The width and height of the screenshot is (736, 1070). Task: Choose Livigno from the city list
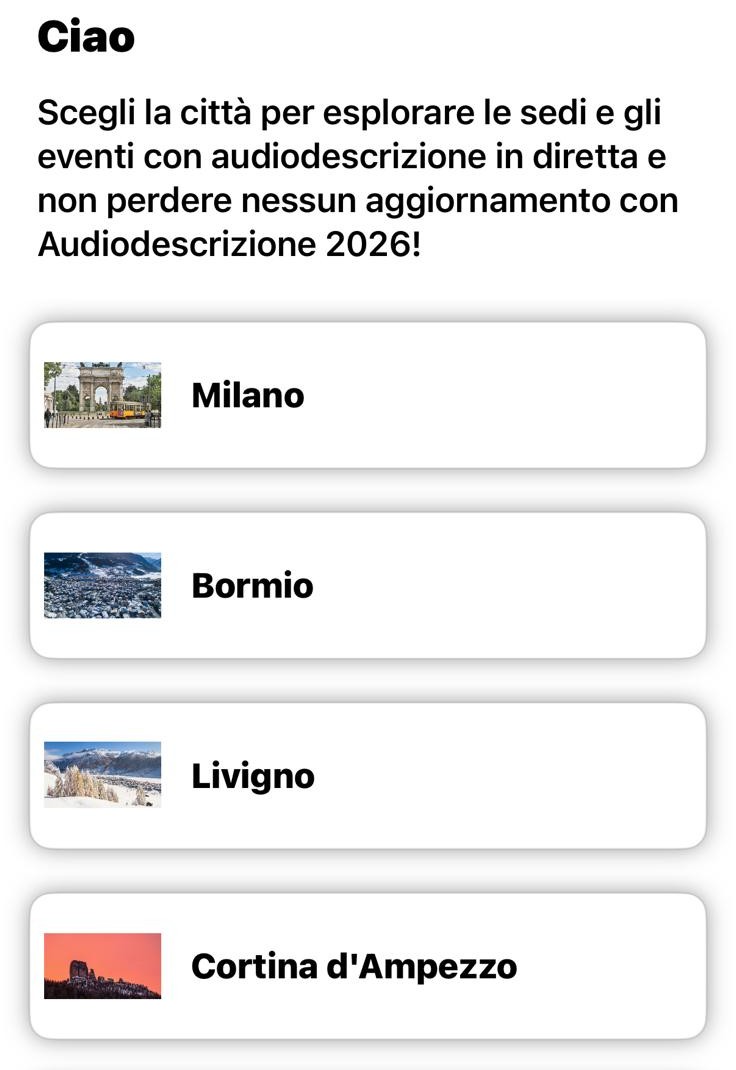point(367,776)
